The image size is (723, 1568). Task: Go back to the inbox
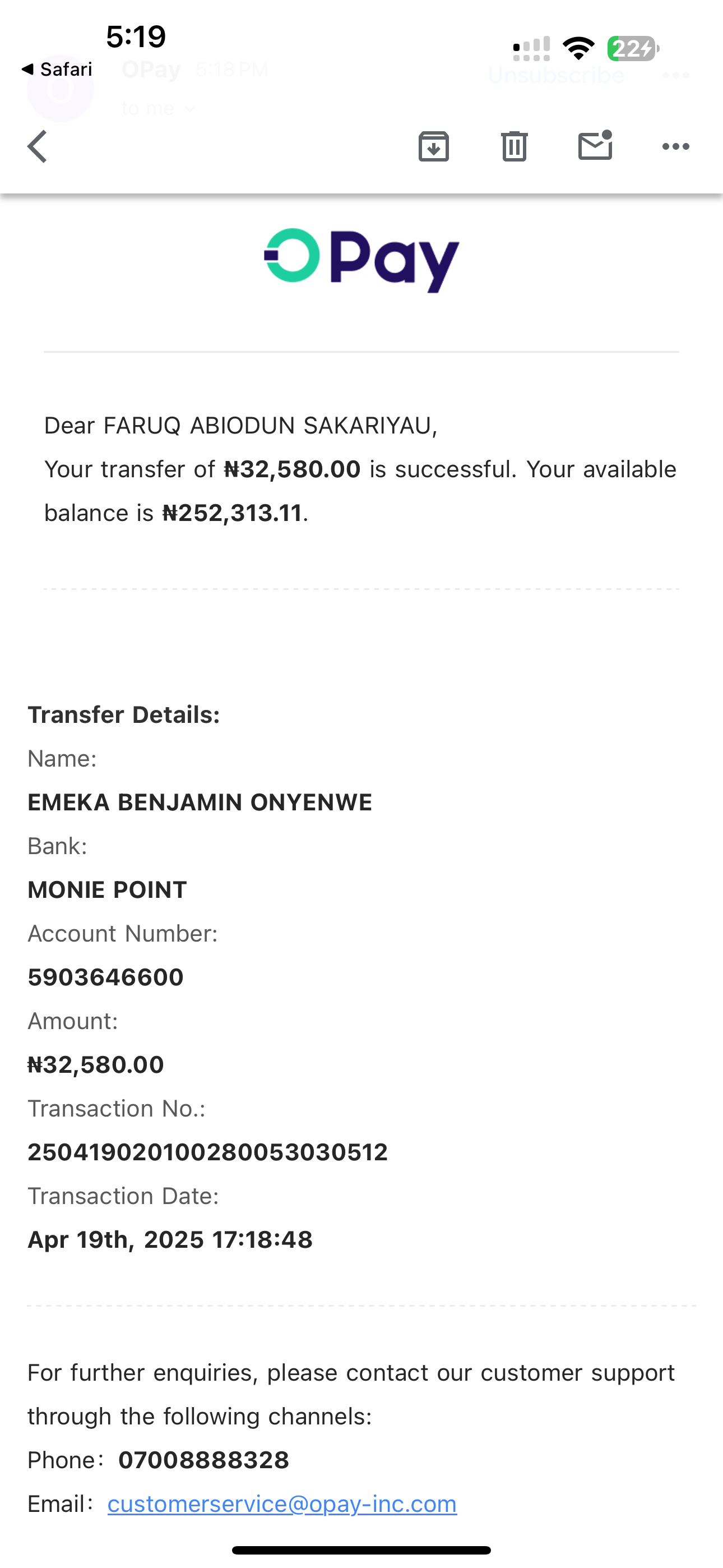click(x=38, y=147)
